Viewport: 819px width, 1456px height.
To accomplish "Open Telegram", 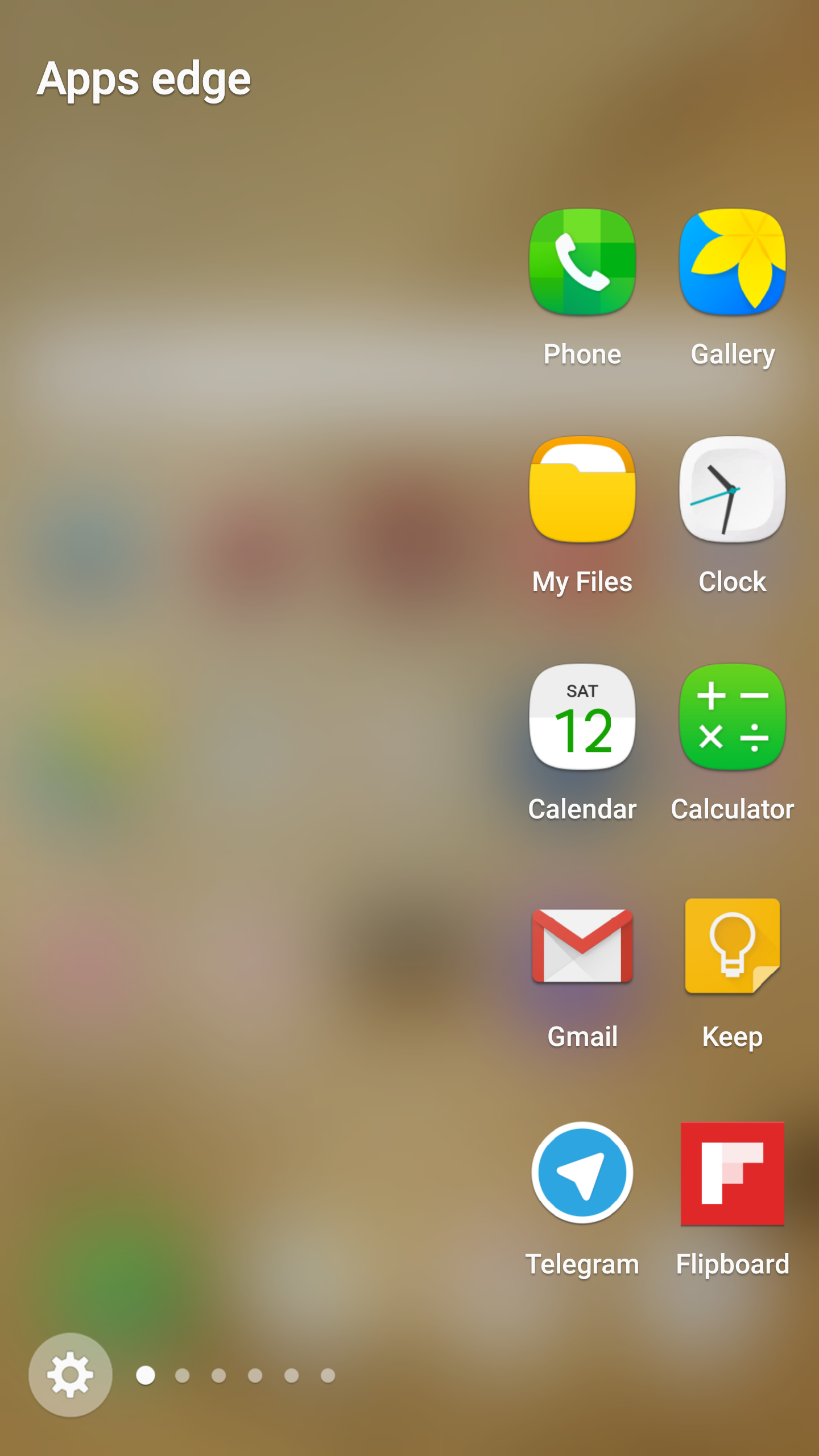I will (582, 1173).
